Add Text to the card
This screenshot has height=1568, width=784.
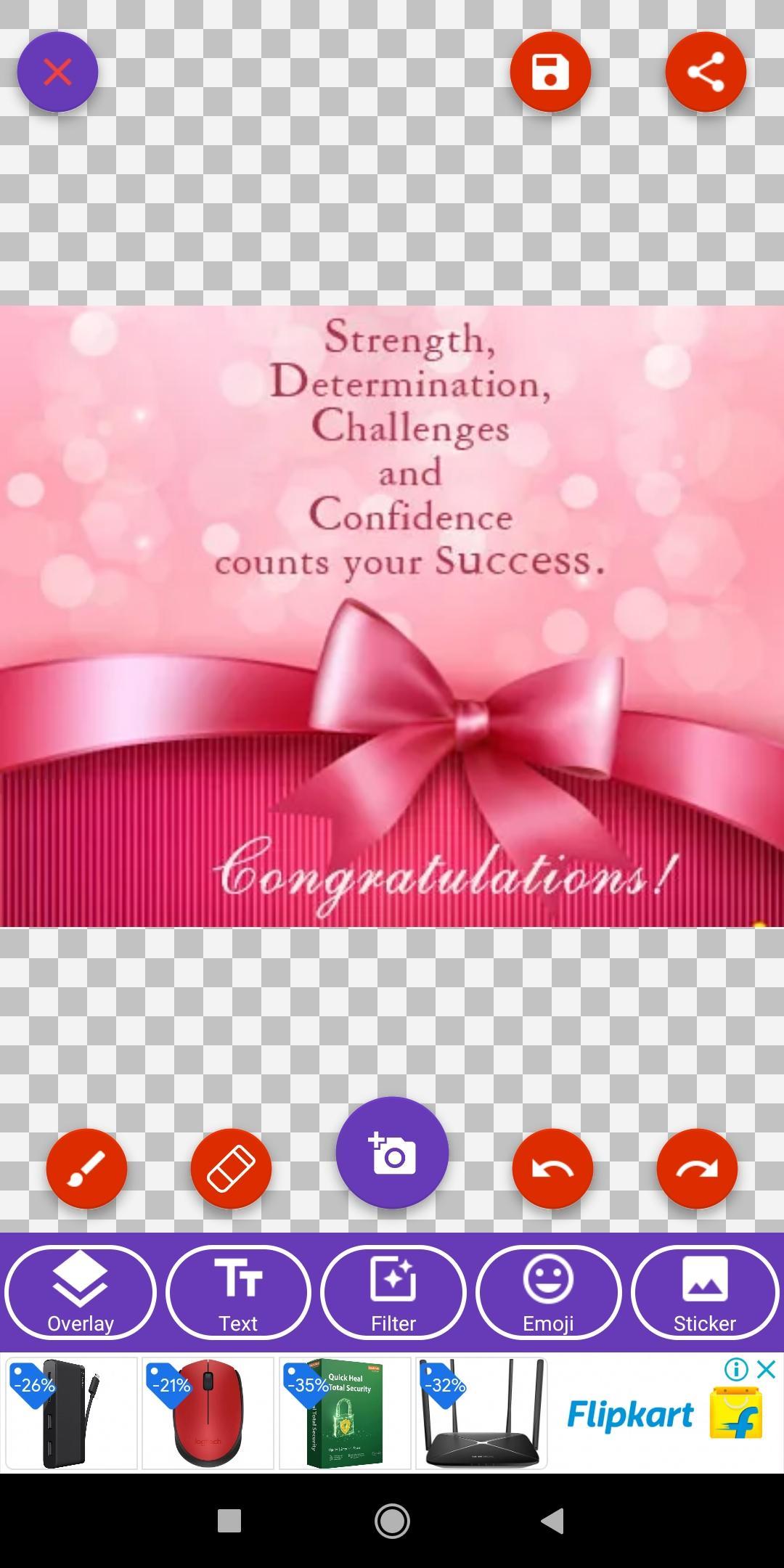pyautogui.click(x=238, y=1292)
